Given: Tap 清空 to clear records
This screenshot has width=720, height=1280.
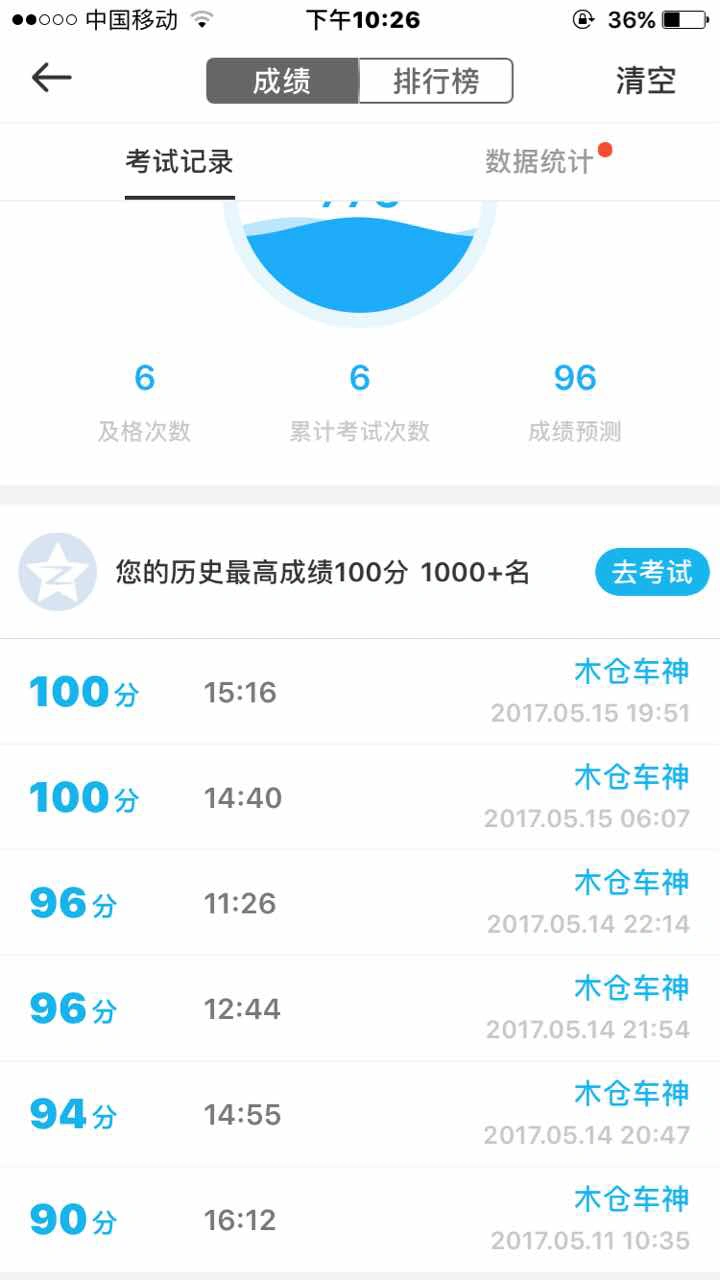Looking at the screenshot, I should 646,81.
